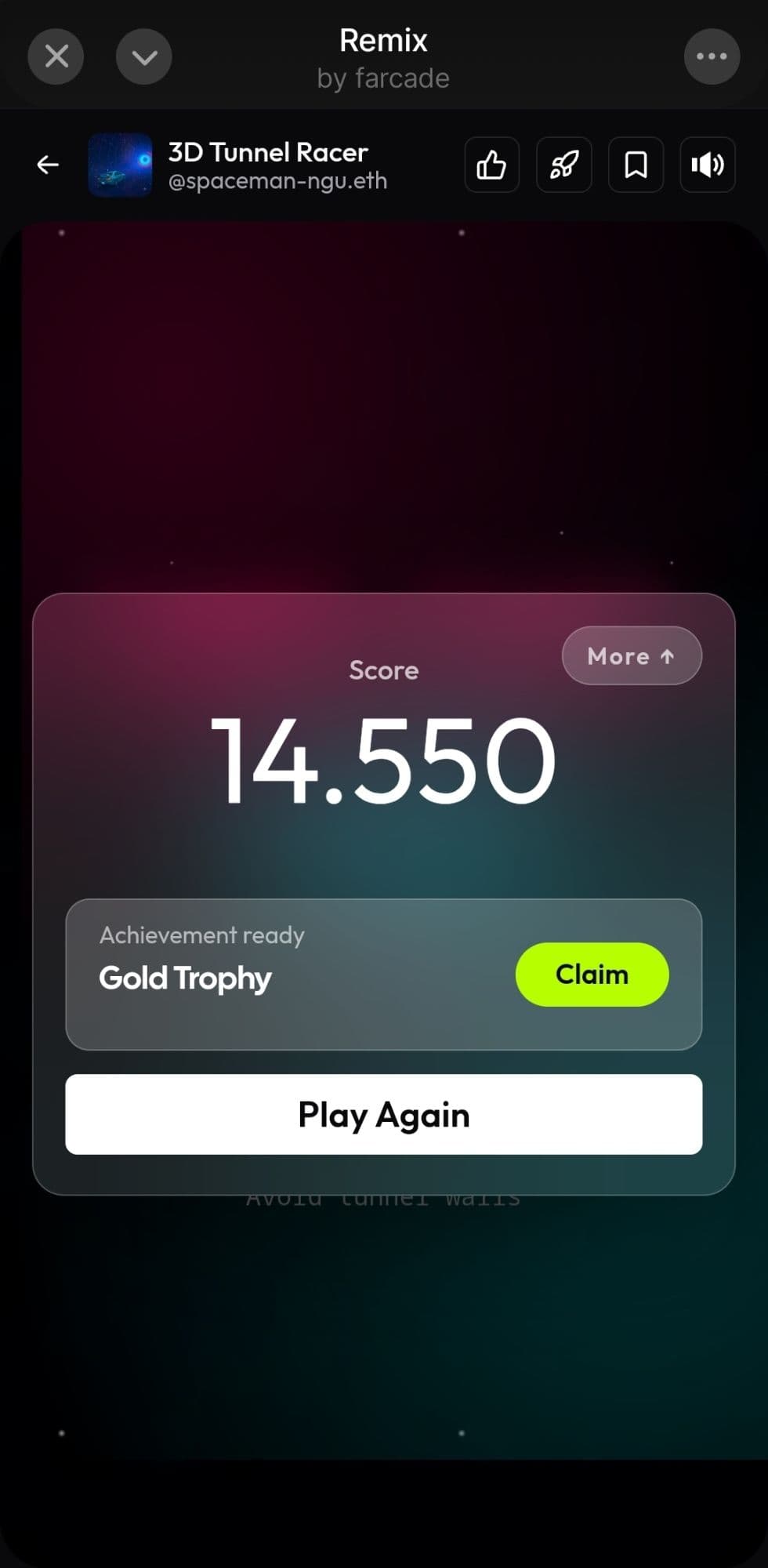Play Again to restart the game
The width and height of the screenshot is (768, 1568).
[383, 1114]
